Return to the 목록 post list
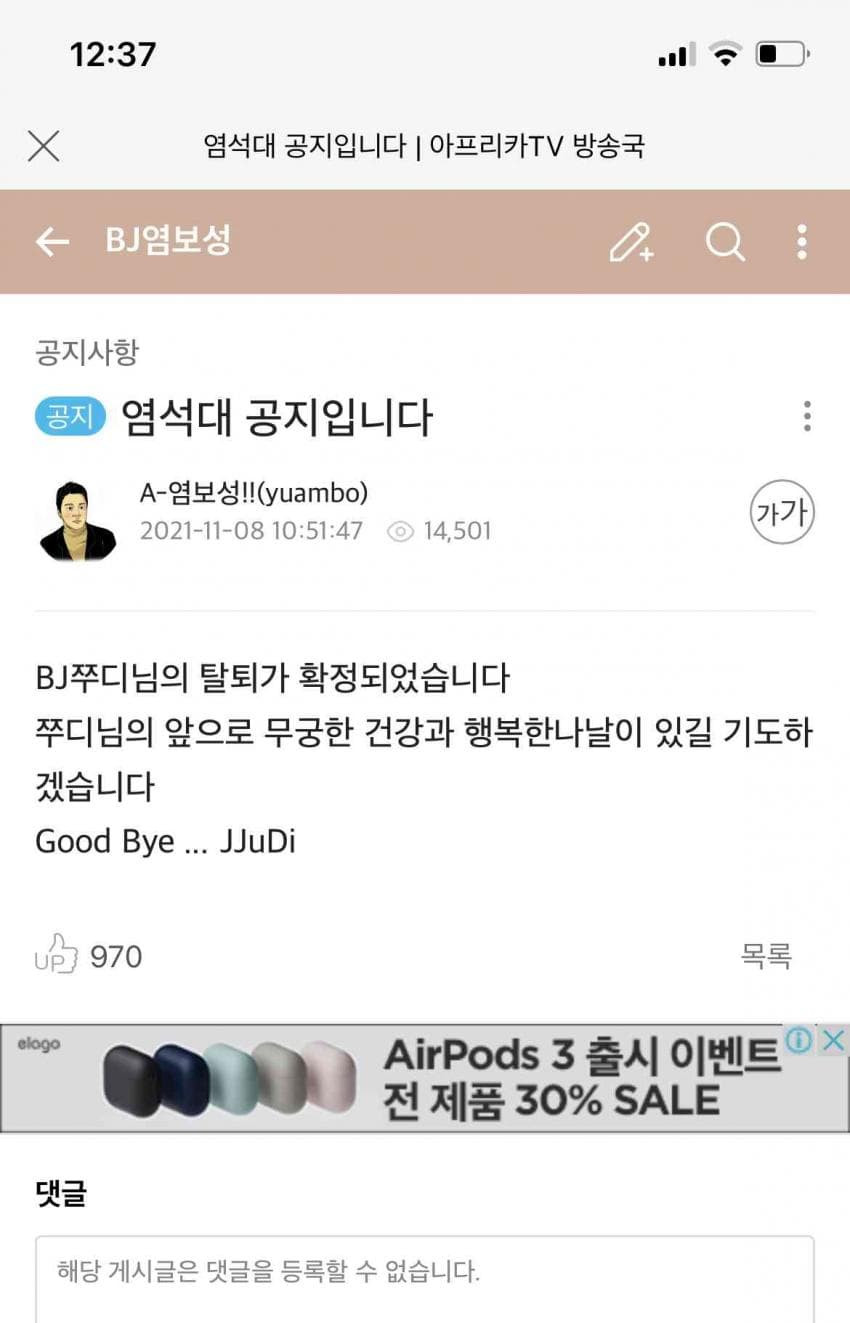 click(766, 957)
